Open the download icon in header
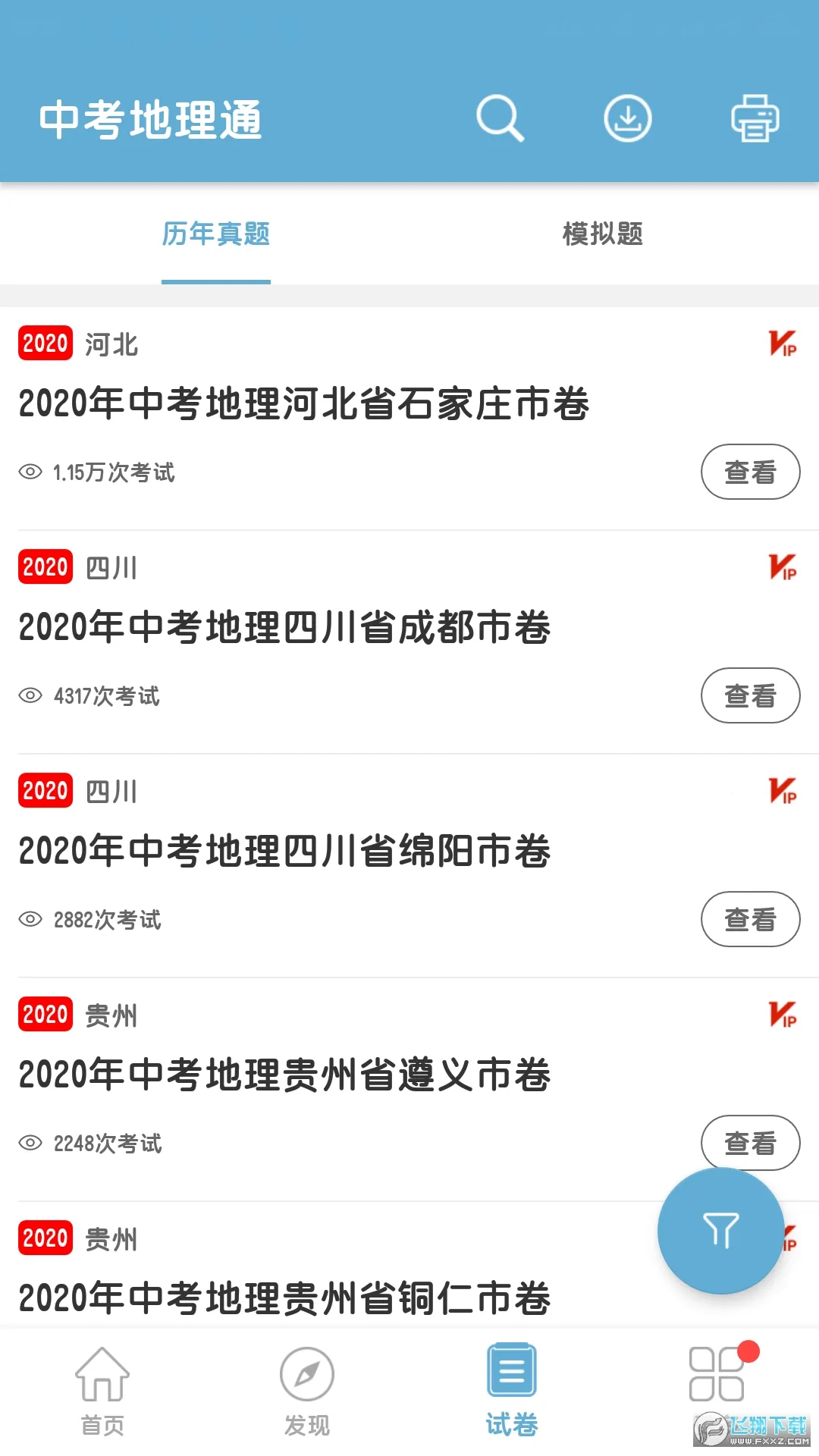This screenshot has width=819, height=1456. pos(627,118)
